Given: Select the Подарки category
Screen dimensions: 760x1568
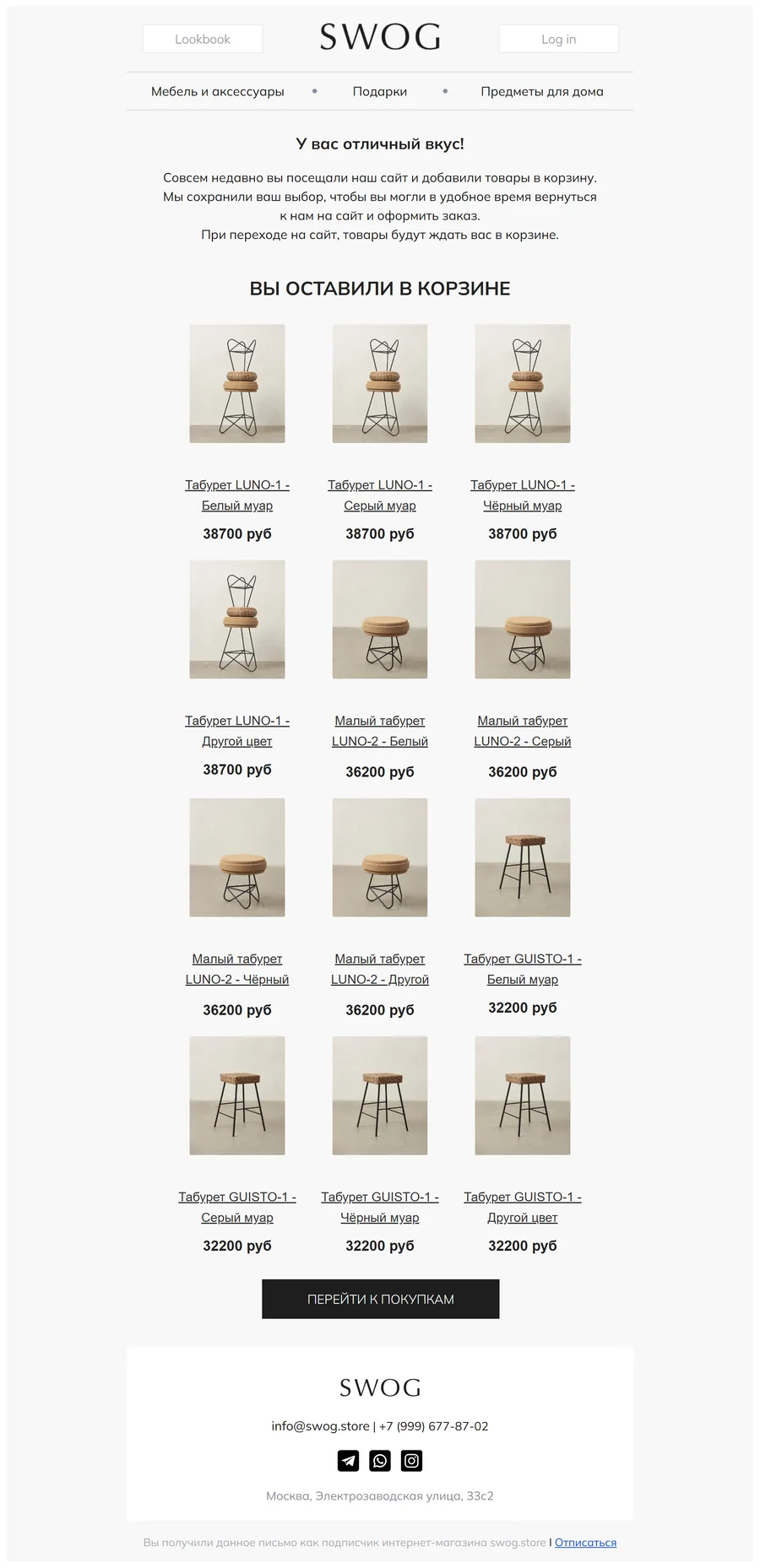Looking at the screenshot, I should 380,91.
